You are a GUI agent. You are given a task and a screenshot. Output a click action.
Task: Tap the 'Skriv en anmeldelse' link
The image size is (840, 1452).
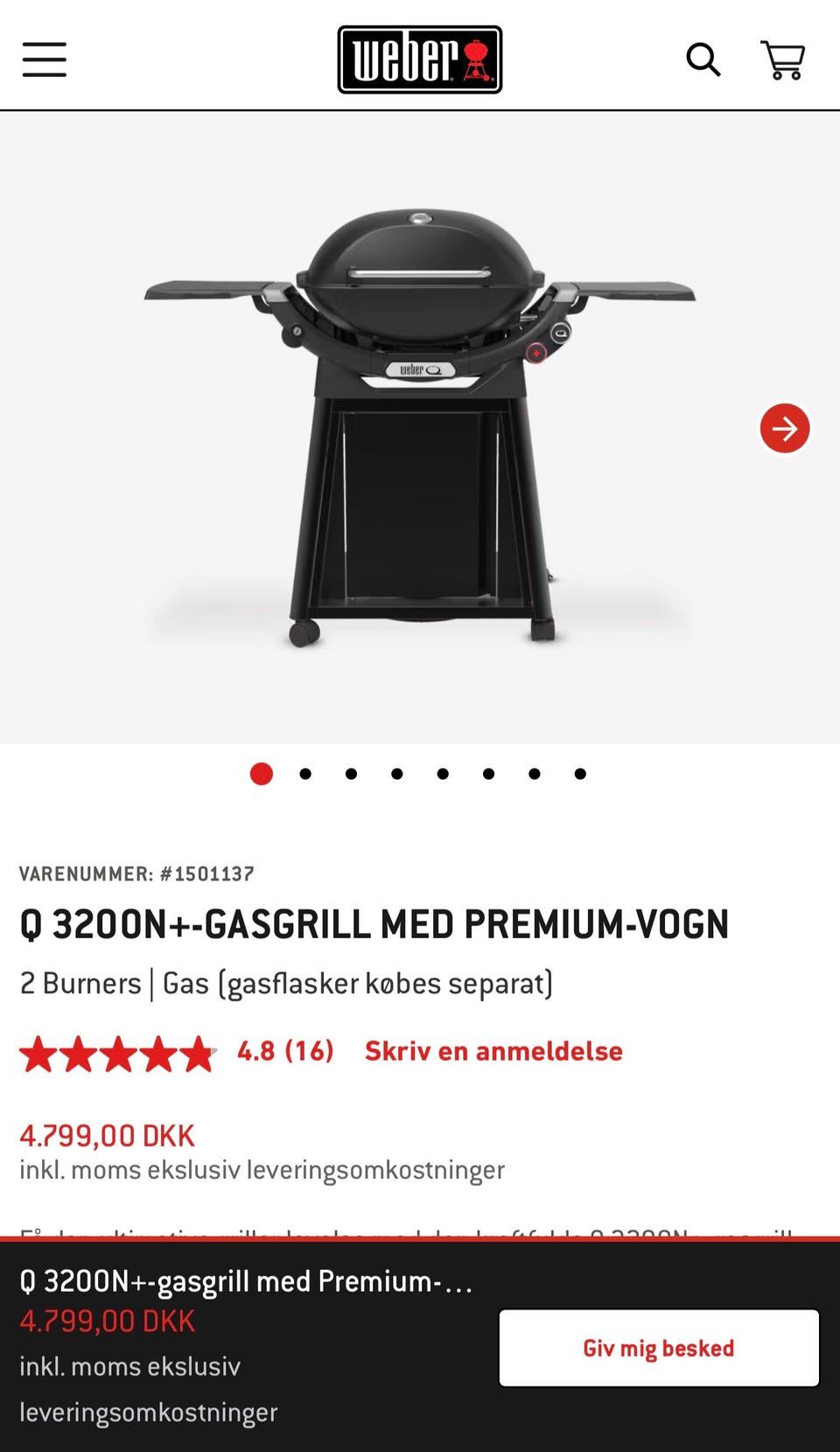(x=493, y=1051)
